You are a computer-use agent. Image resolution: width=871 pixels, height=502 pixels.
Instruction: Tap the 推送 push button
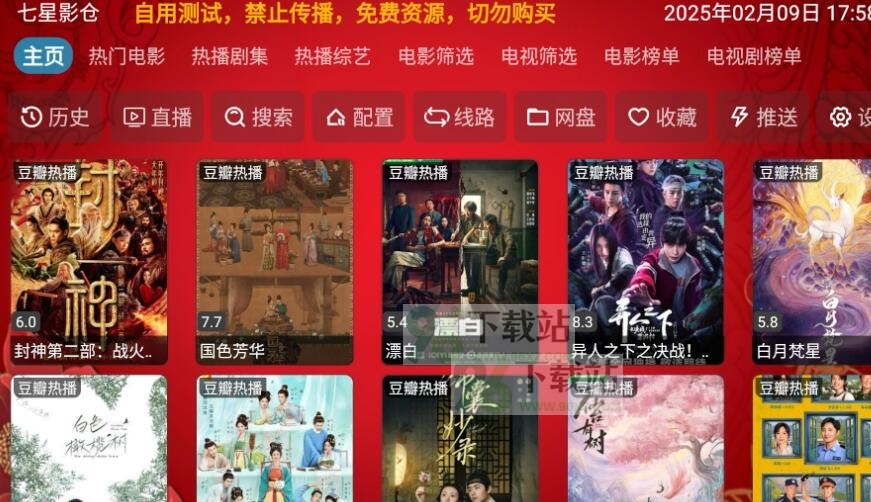click(763, 117)
